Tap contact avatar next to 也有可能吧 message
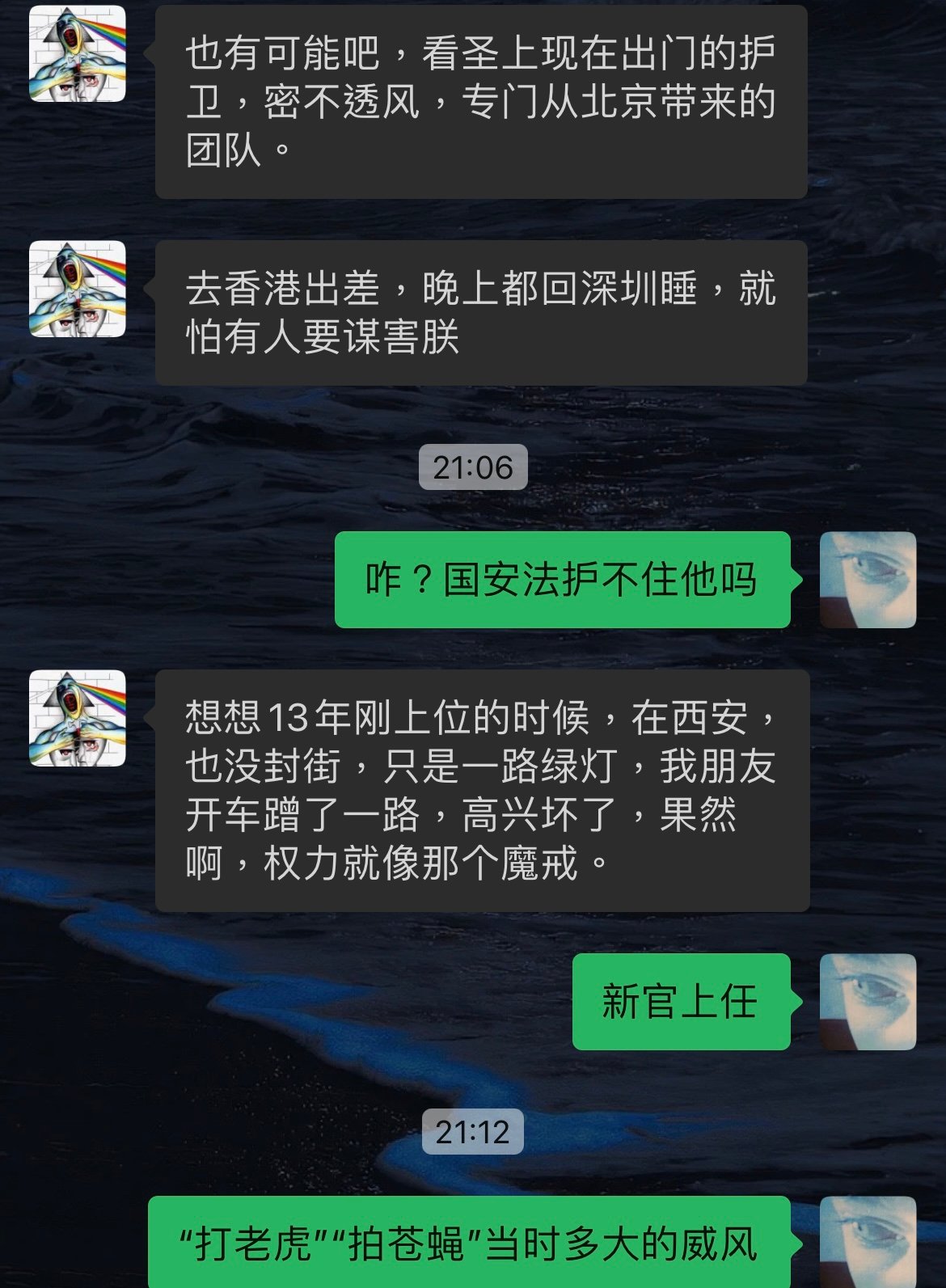This screenshot has height=1288, width=946. tap(78, 53)
